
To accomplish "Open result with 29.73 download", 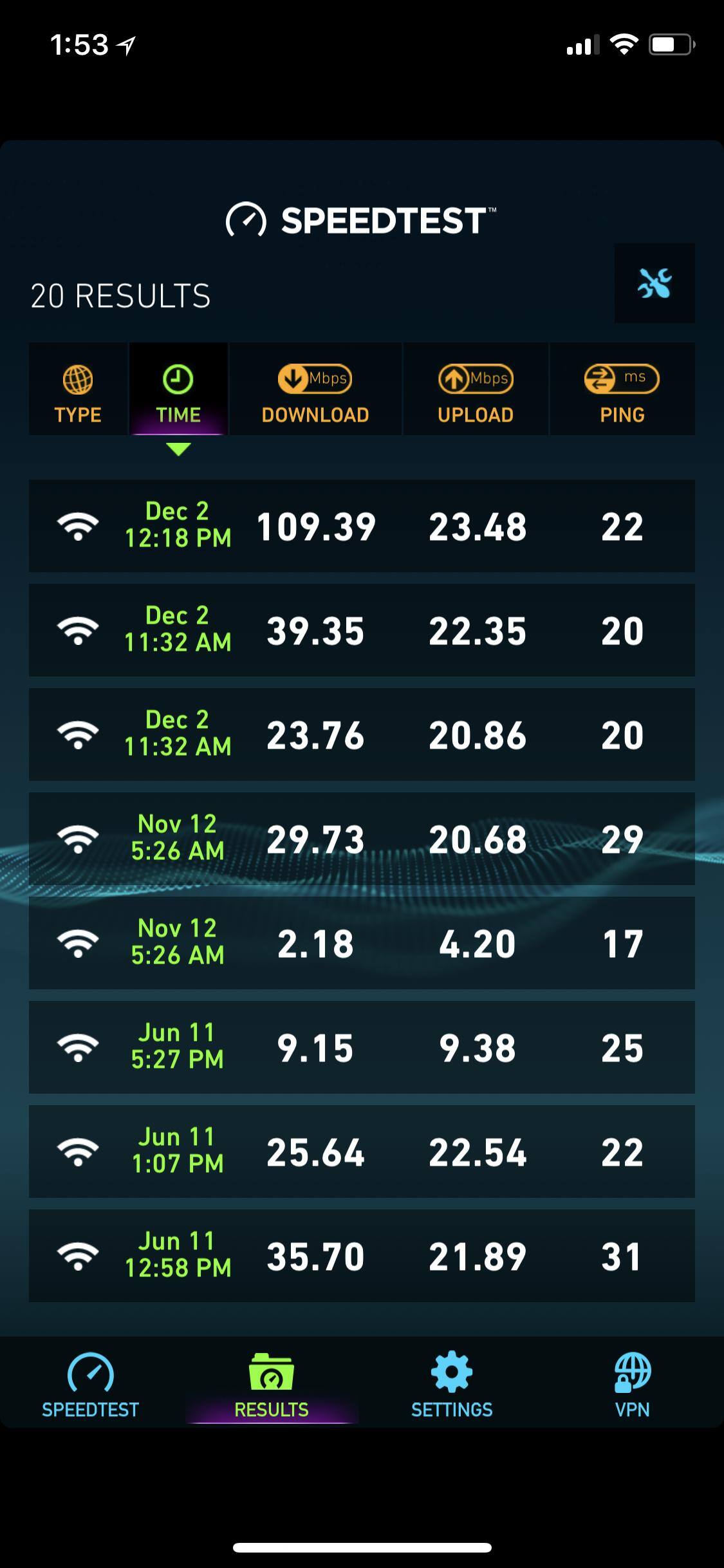I will tap(362, 839).
